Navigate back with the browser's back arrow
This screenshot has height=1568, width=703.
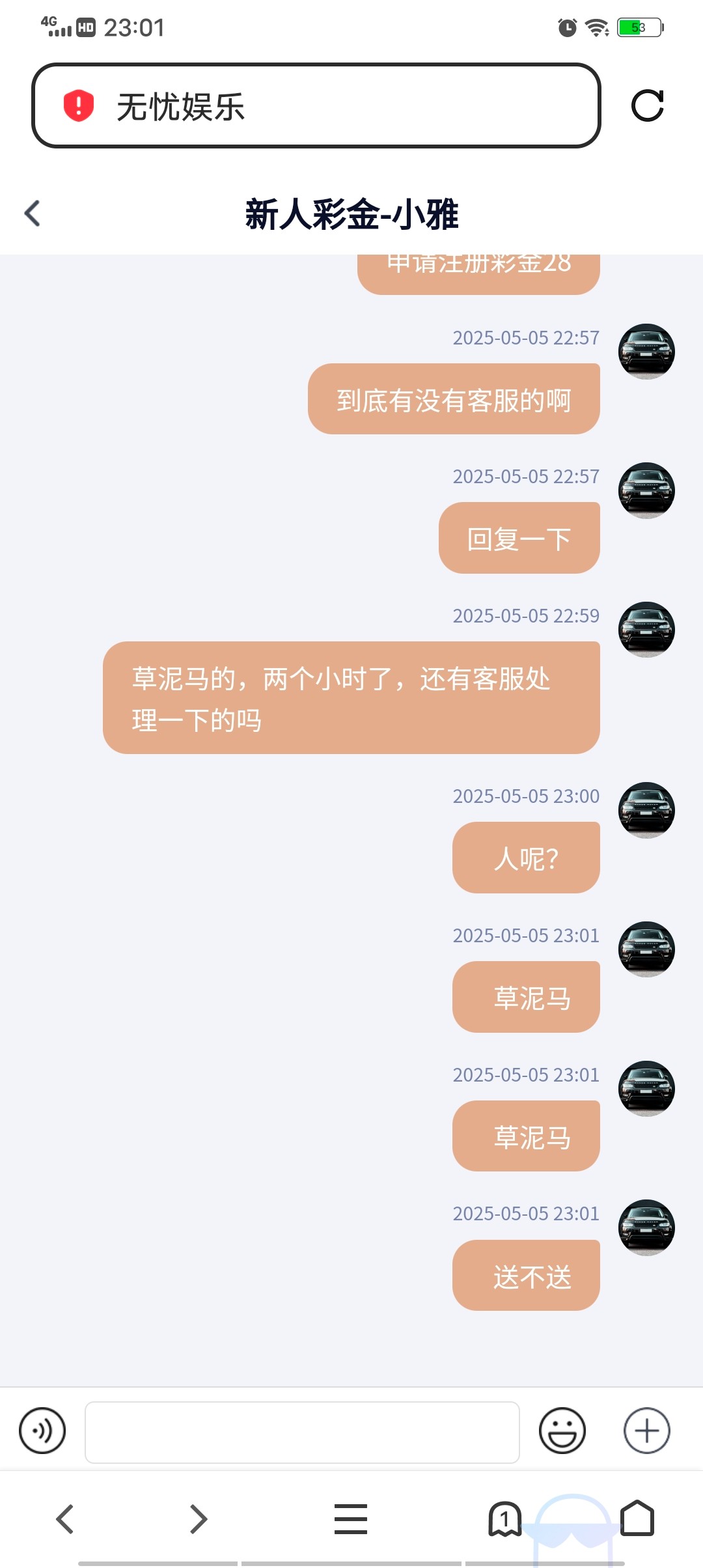(x=65, y=1519)
